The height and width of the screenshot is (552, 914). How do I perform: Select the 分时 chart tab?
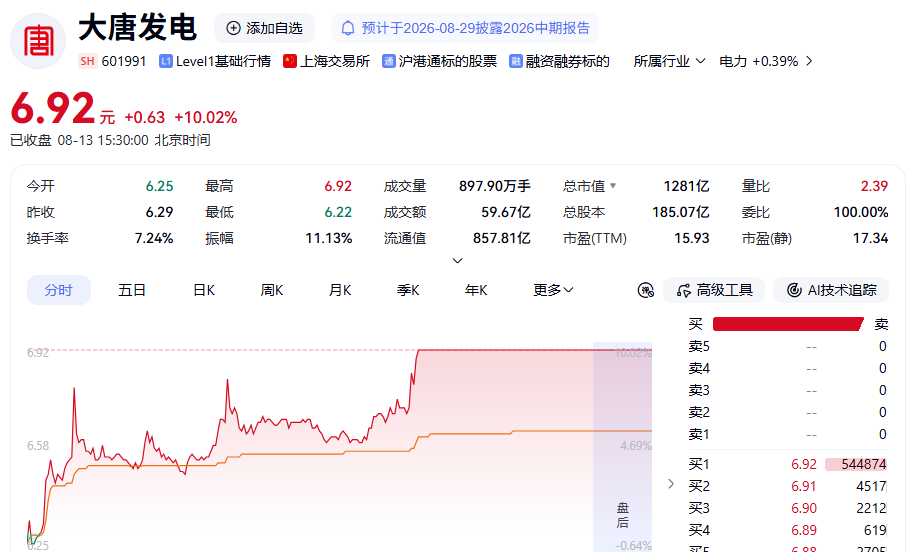click(59, 290)
